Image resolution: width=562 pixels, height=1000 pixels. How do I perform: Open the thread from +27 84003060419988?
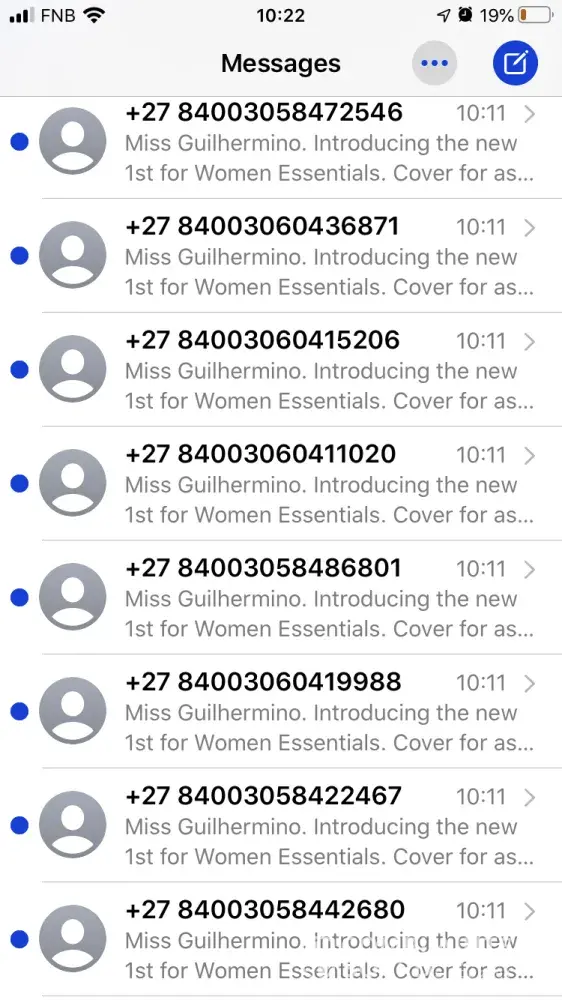coord(281,712)
